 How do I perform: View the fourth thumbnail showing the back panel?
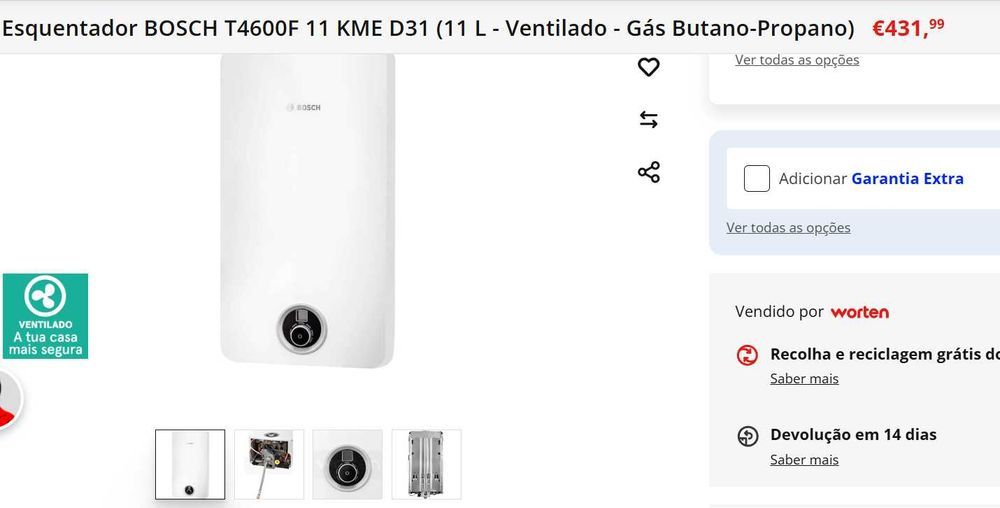(x=426, y=464)
